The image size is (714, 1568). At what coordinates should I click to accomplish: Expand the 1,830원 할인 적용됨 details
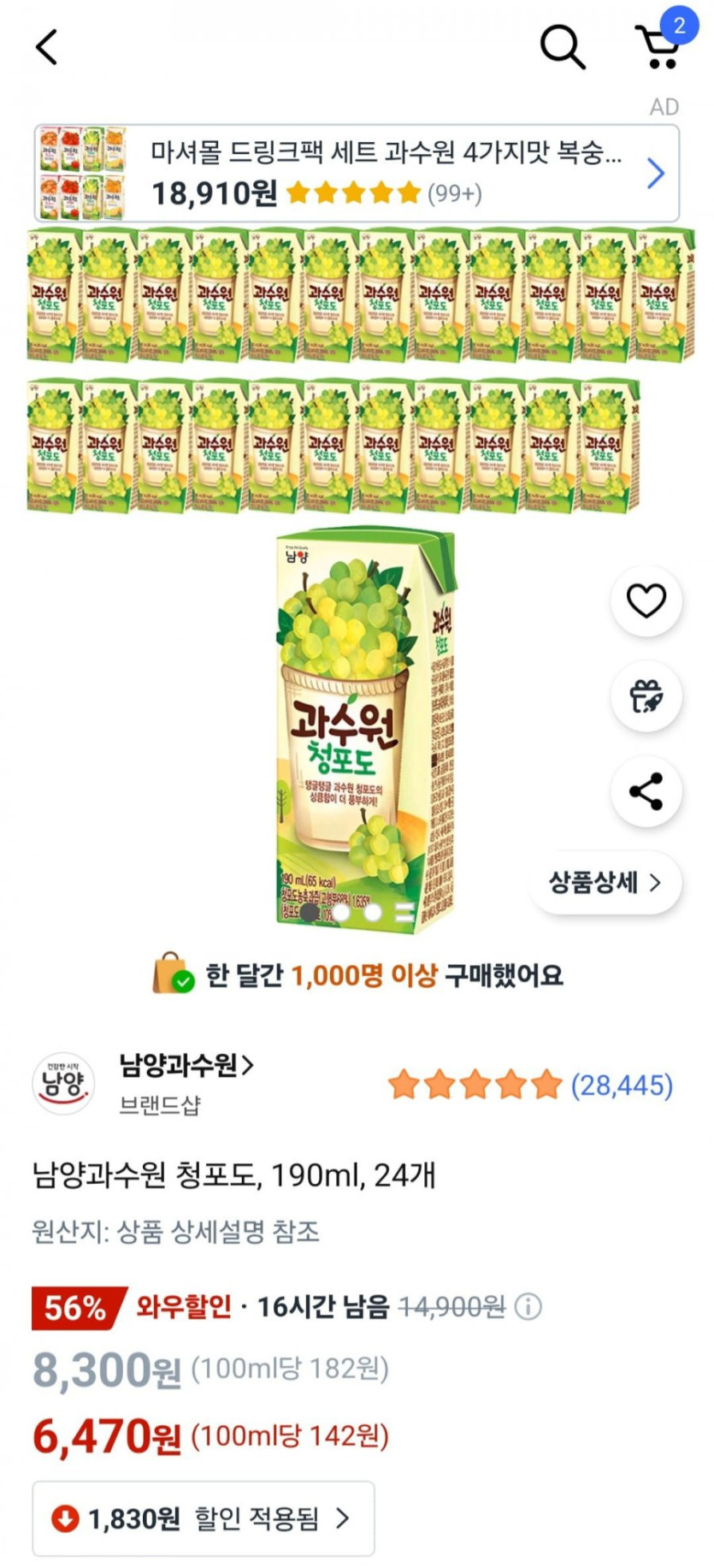pos(204,1518)
